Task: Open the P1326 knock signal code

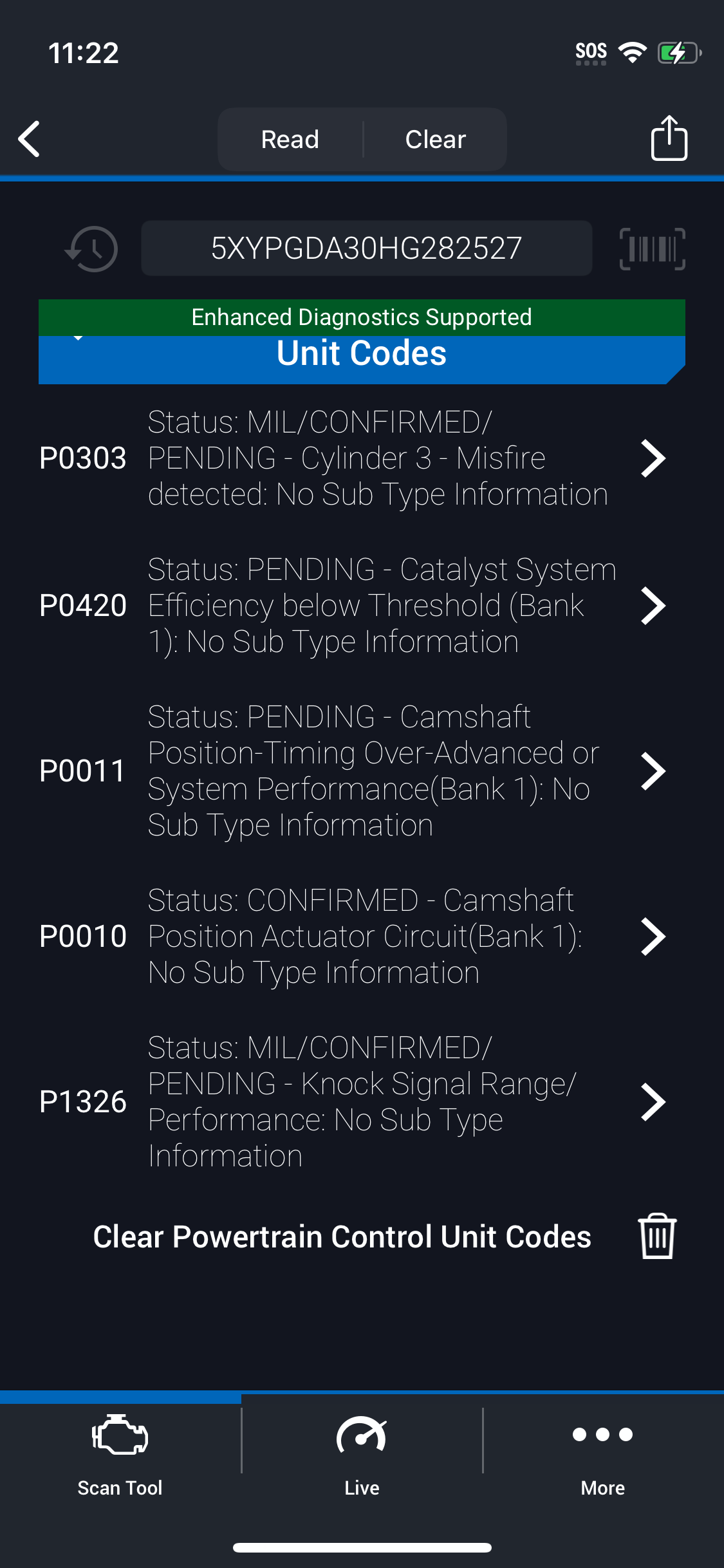Action: [x=353, y=1102]
